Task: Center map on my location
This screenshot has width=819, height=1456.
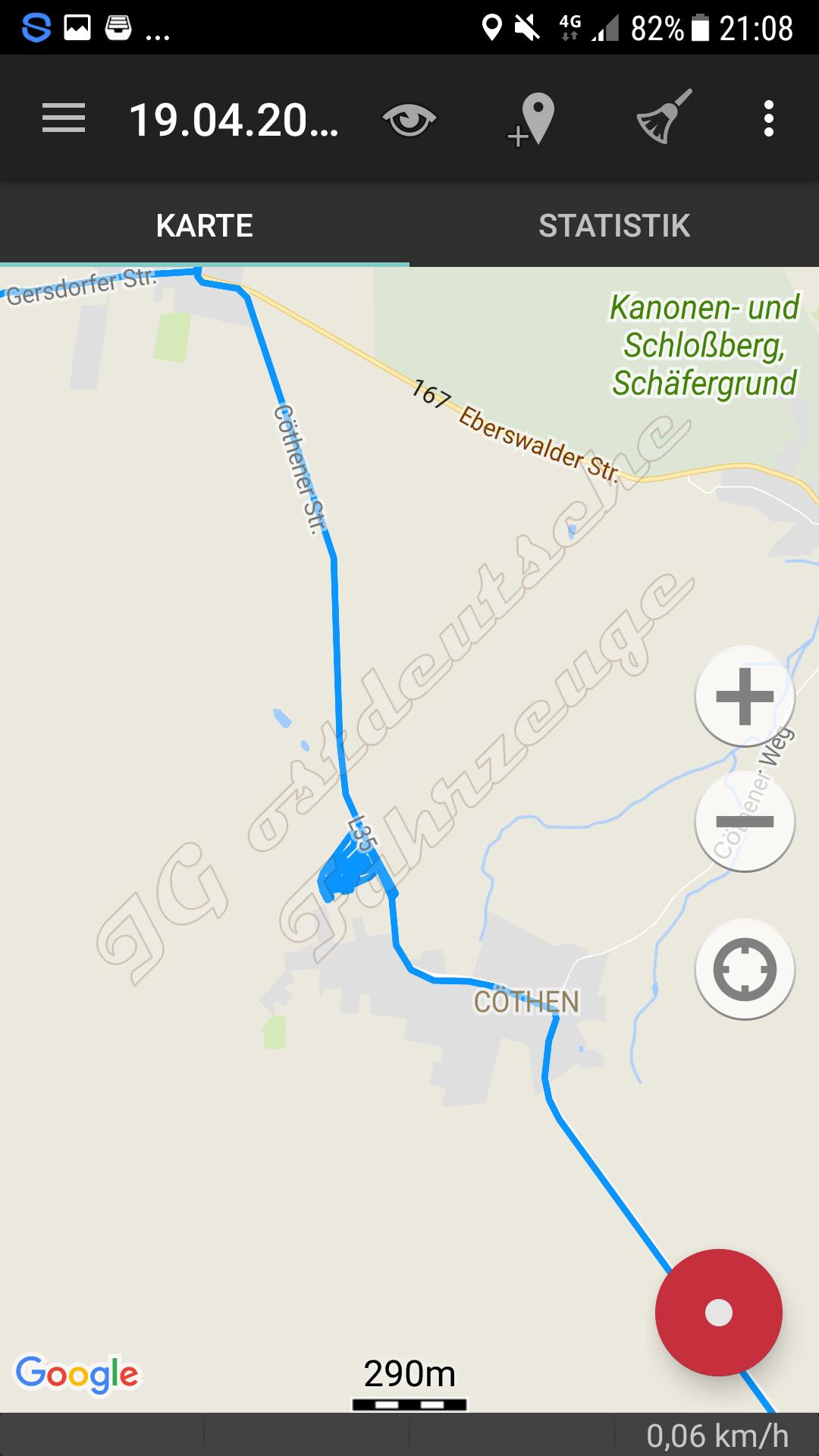Action: 745,969
